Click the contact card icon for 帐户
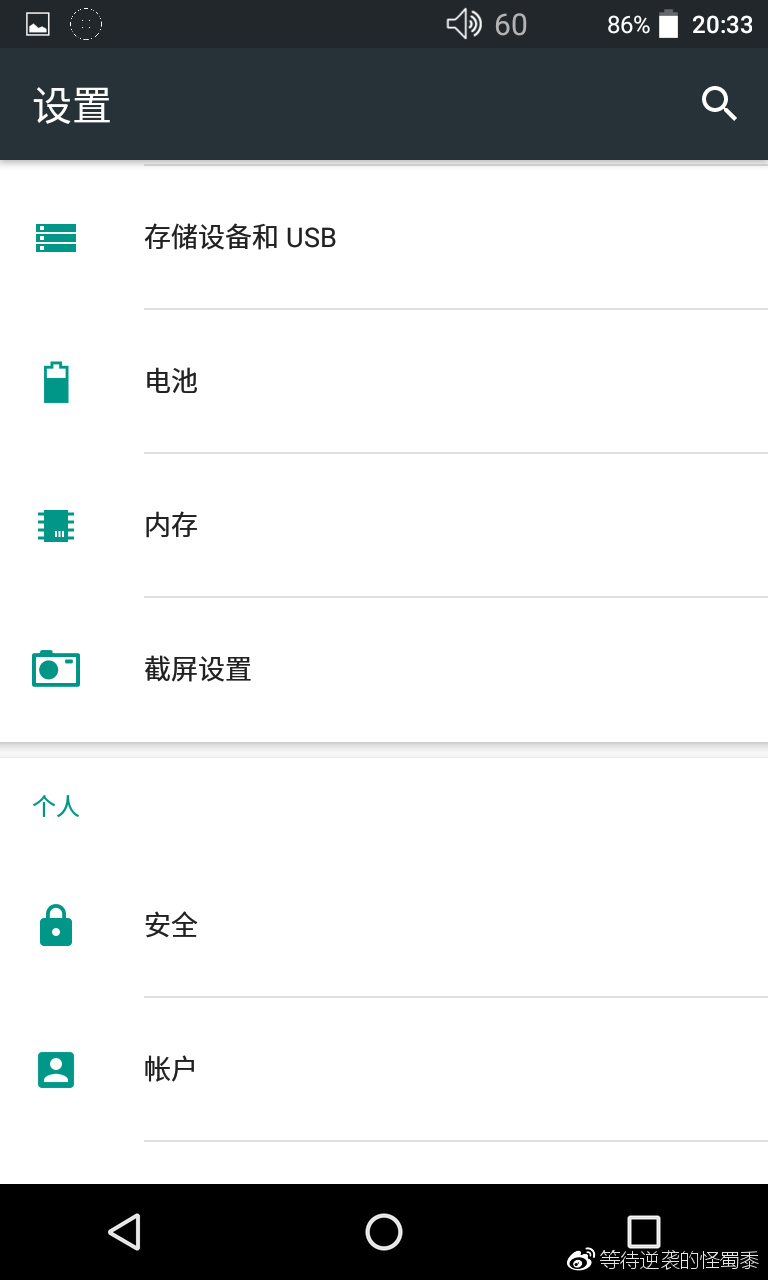Viewport: 768px width, 1280px height. tap(55, 1069)
